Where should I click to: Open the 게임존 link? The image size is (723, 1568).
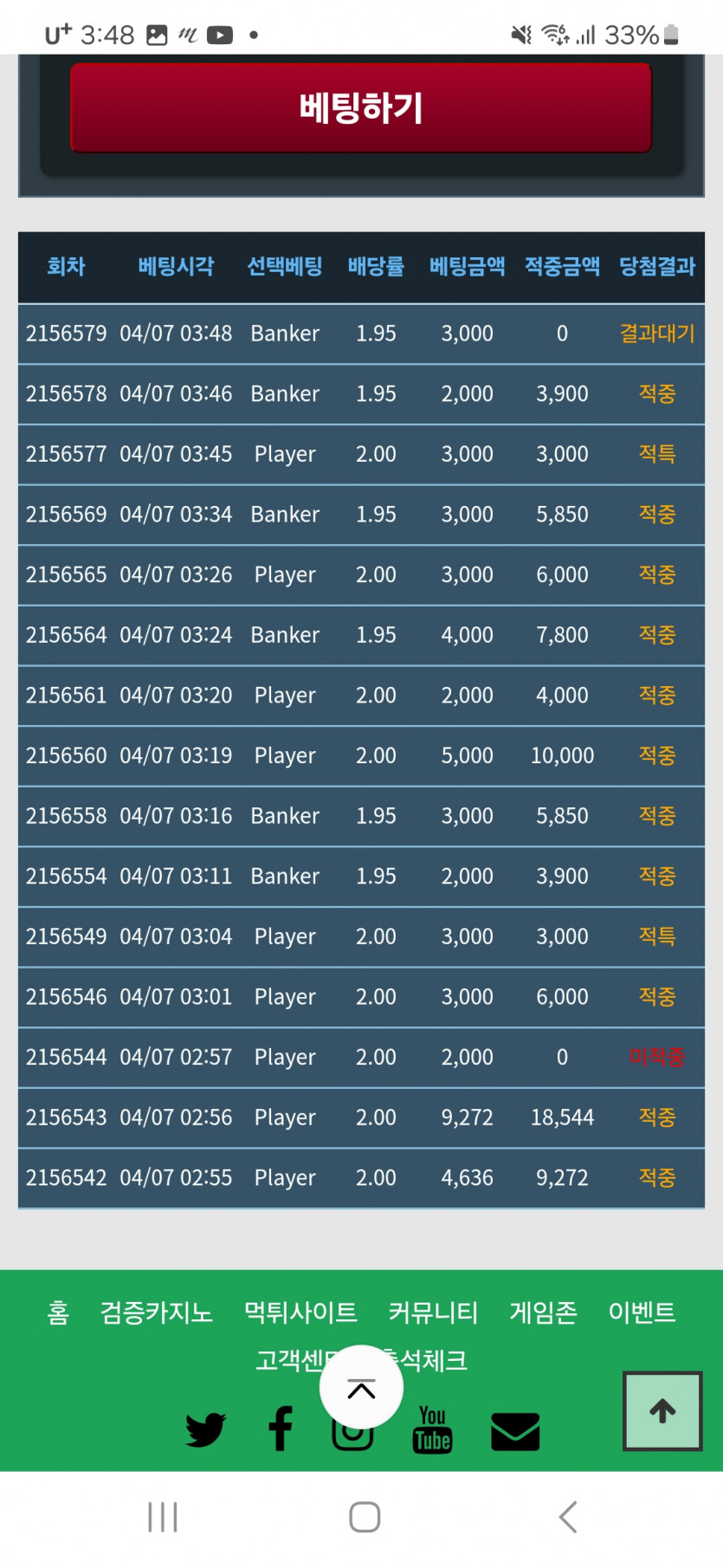[543, 1312]
